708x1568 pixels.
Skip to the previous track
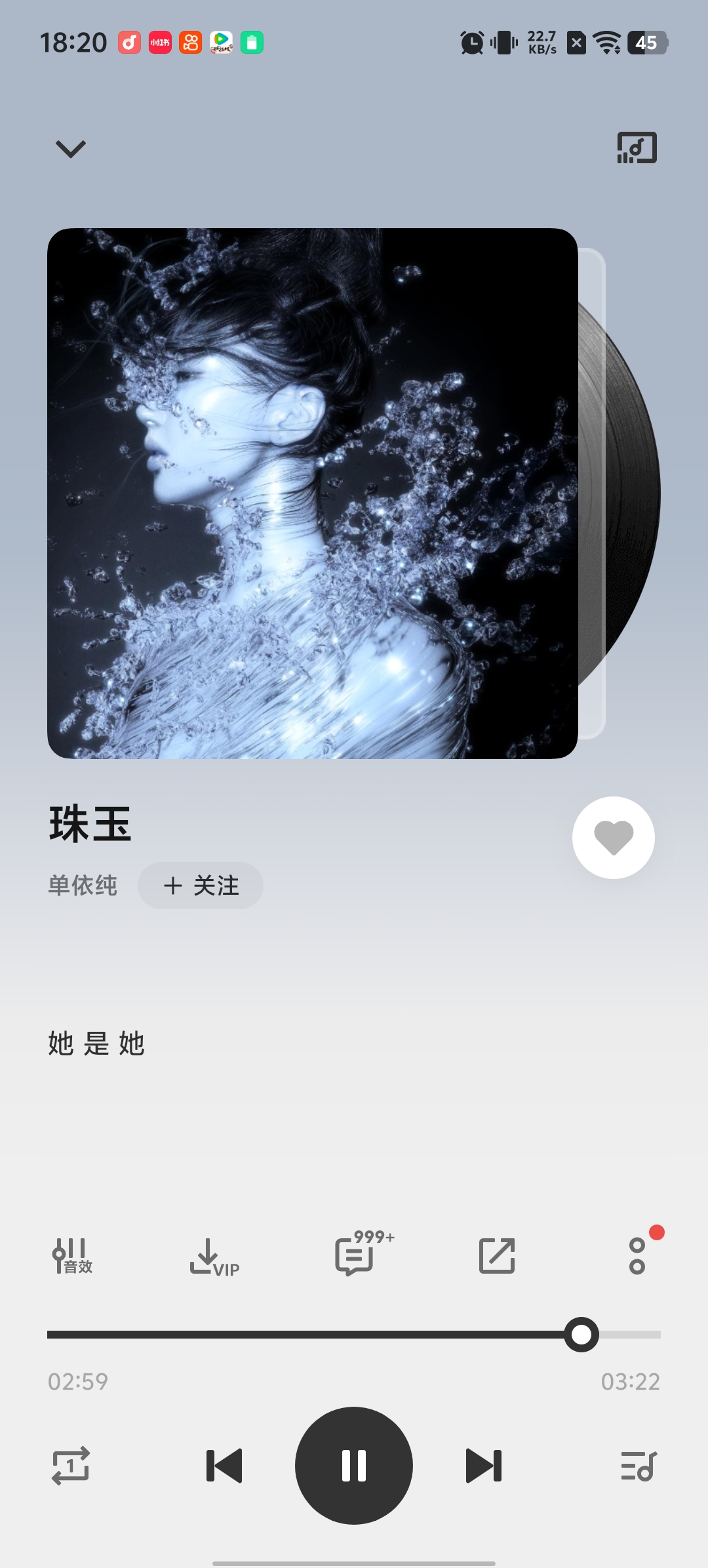224,1466
